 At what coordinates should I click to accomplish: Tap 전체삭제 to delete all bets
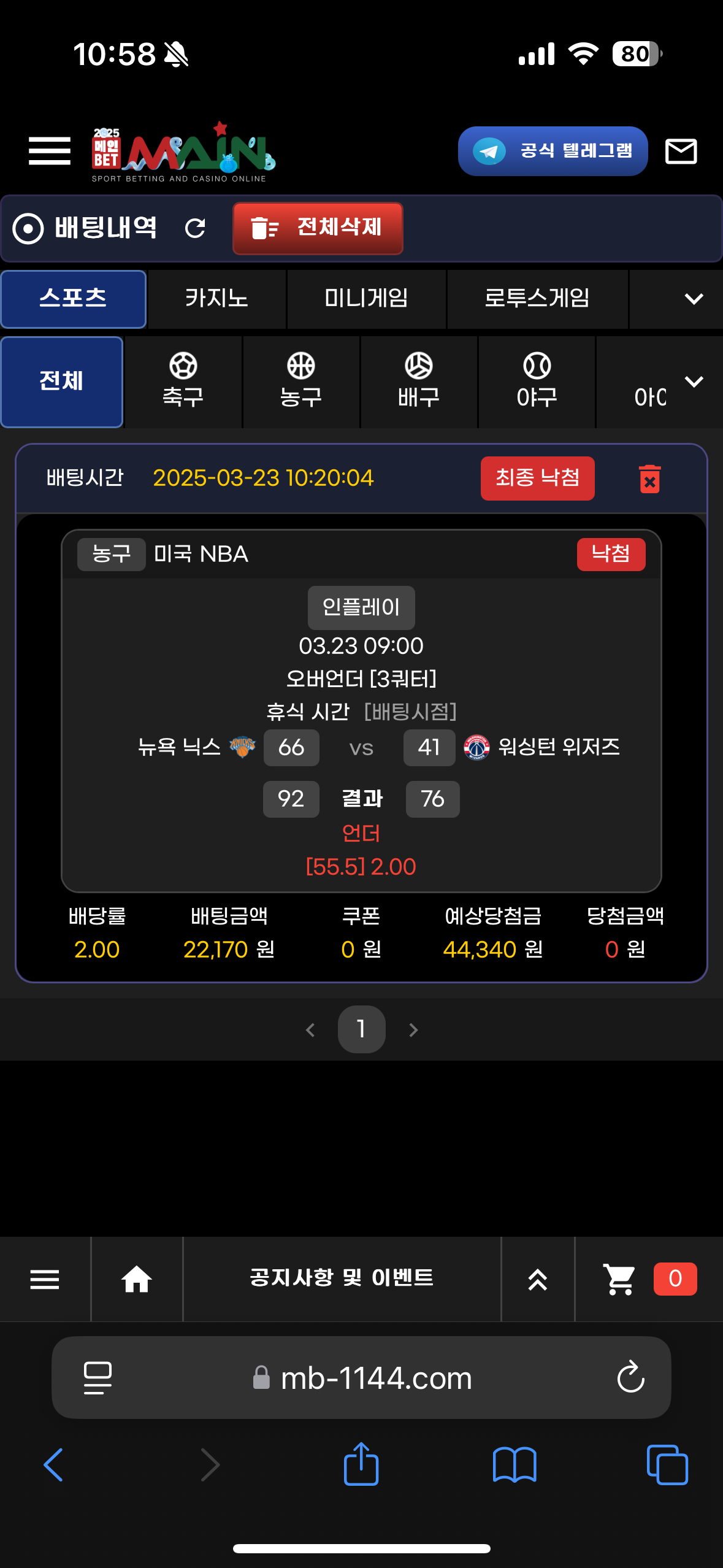318,228
